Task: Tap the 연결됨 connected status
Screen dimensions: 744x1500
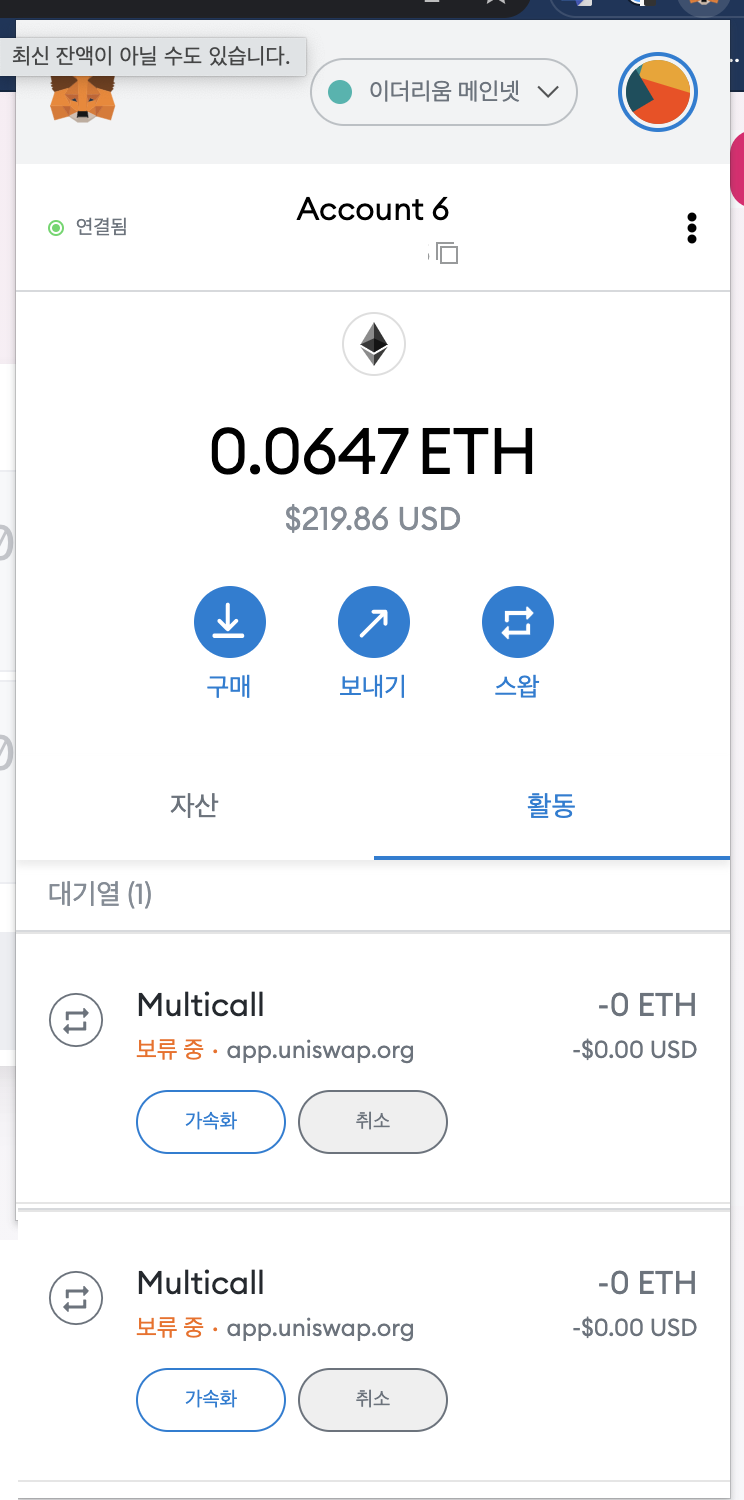Action: coord(88,227)
